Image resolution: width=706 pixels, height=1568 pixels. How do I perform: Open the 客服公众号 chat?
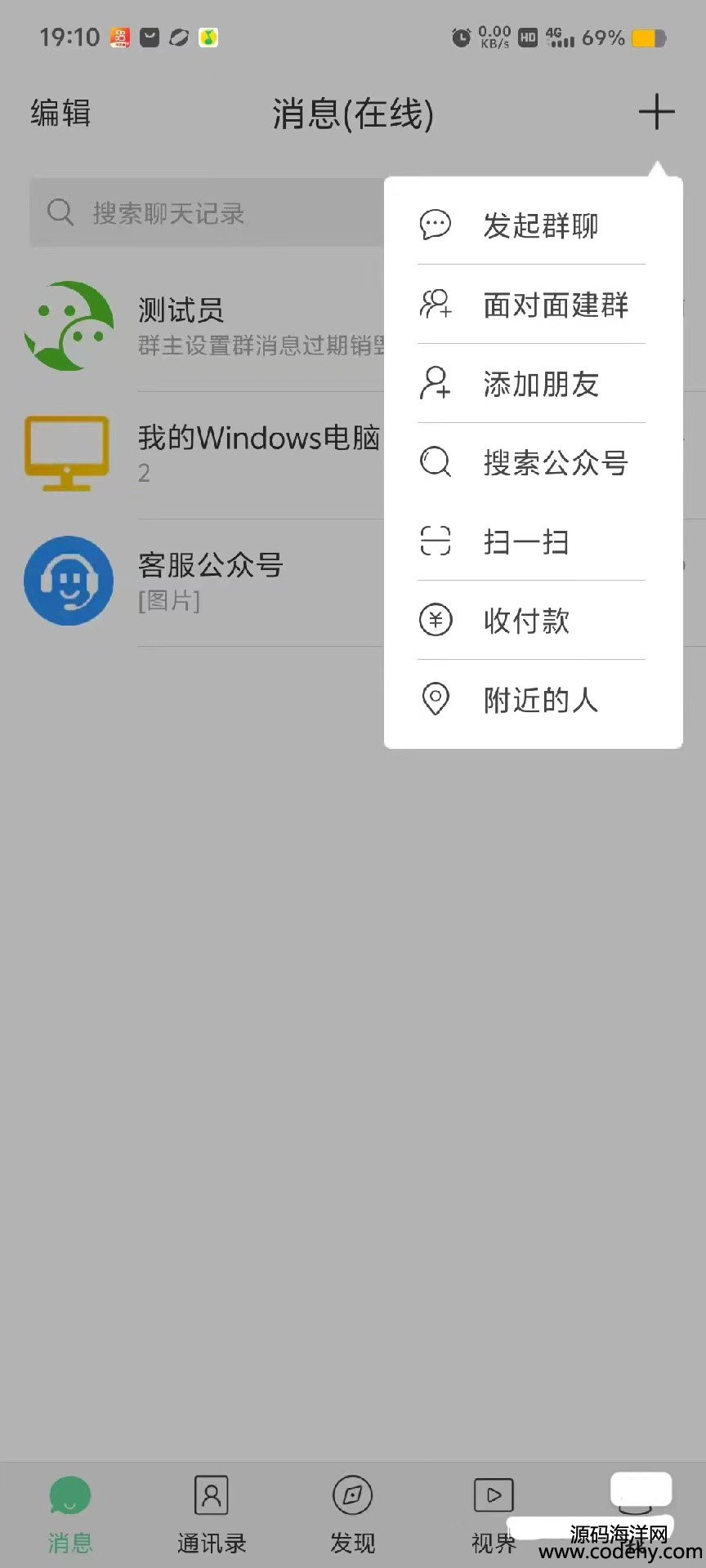[204, 581]
